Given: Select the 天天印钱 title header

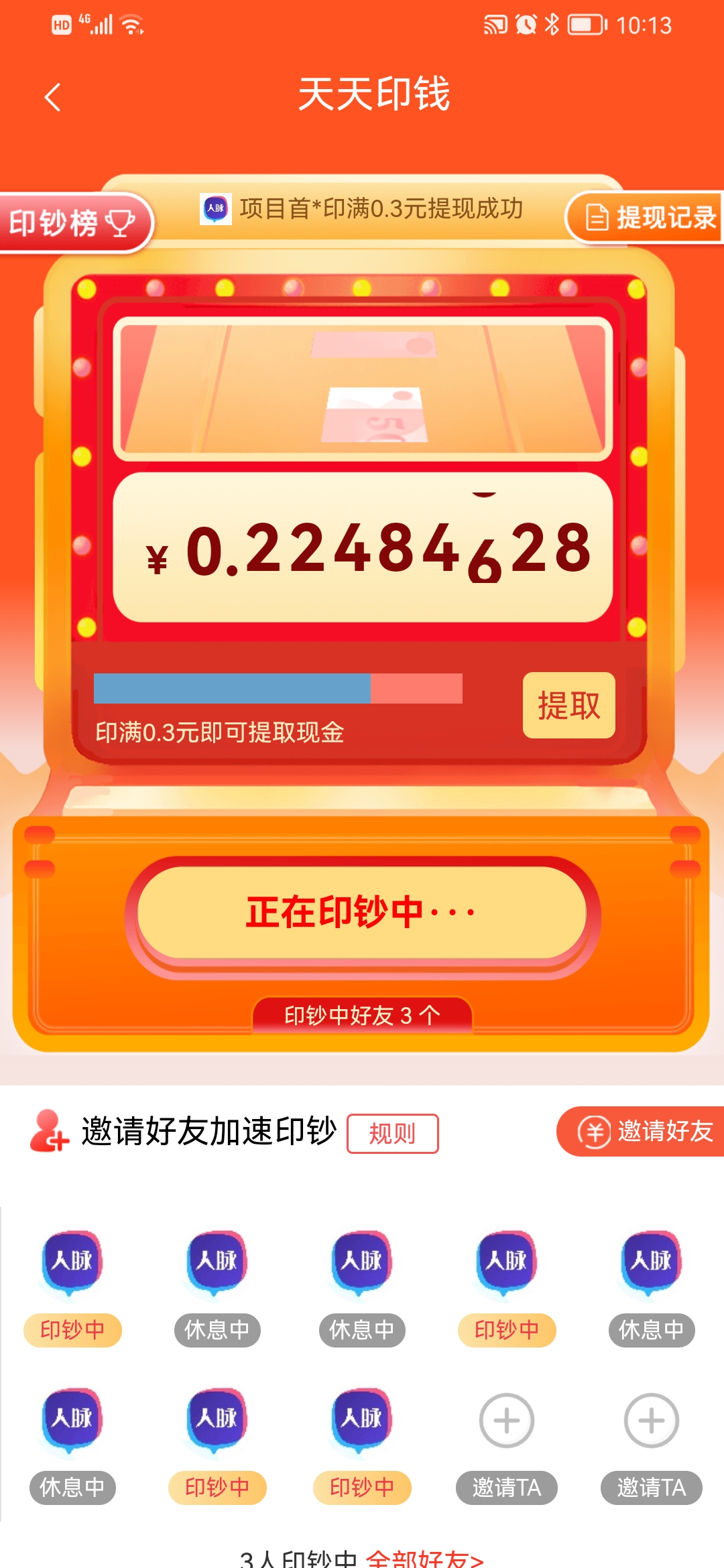Looking at the screenshot, I should pyautogui.click(x=375, y=94).
